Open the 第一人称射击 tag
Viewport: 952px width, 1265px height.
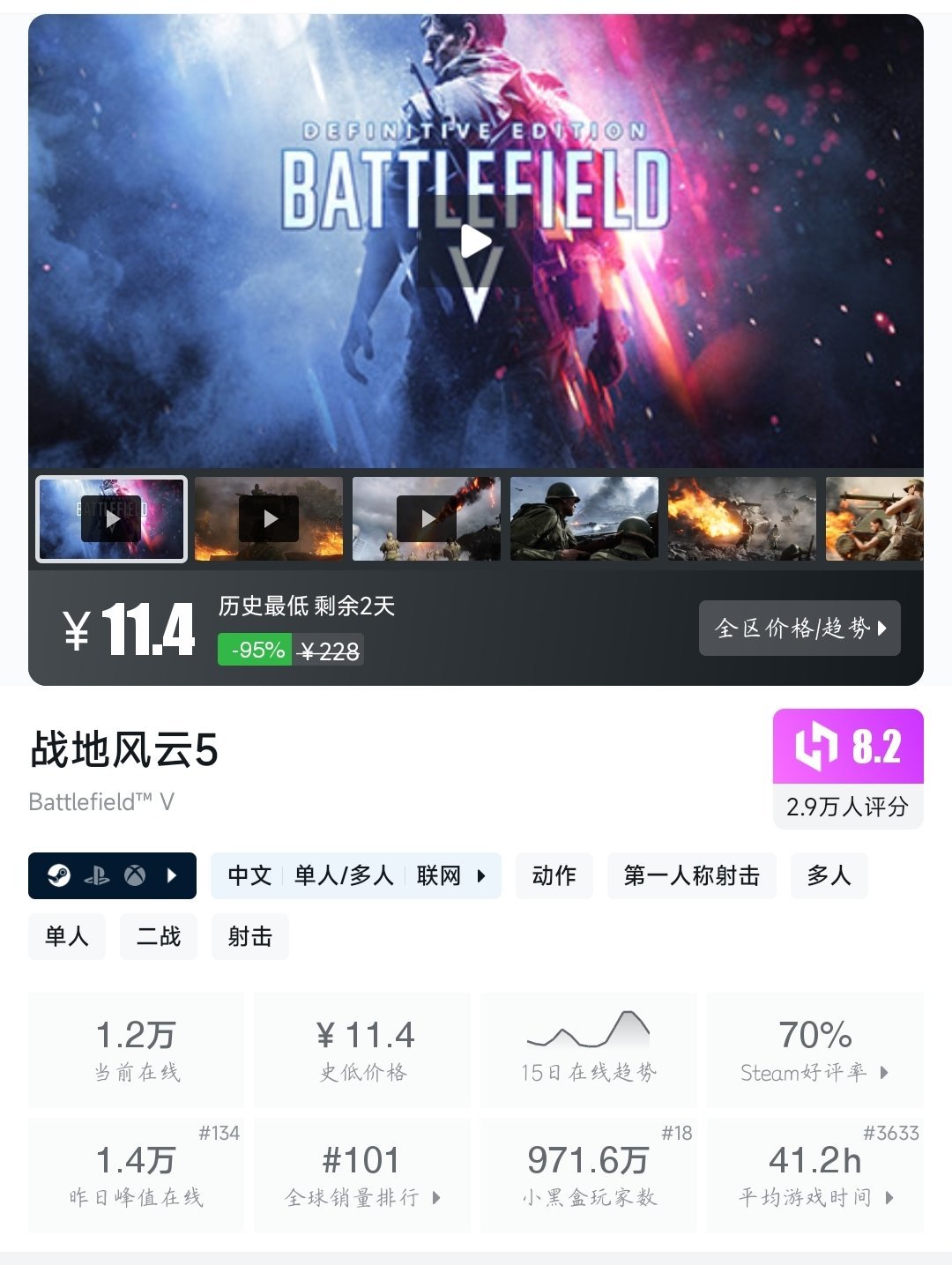[692, 875]
